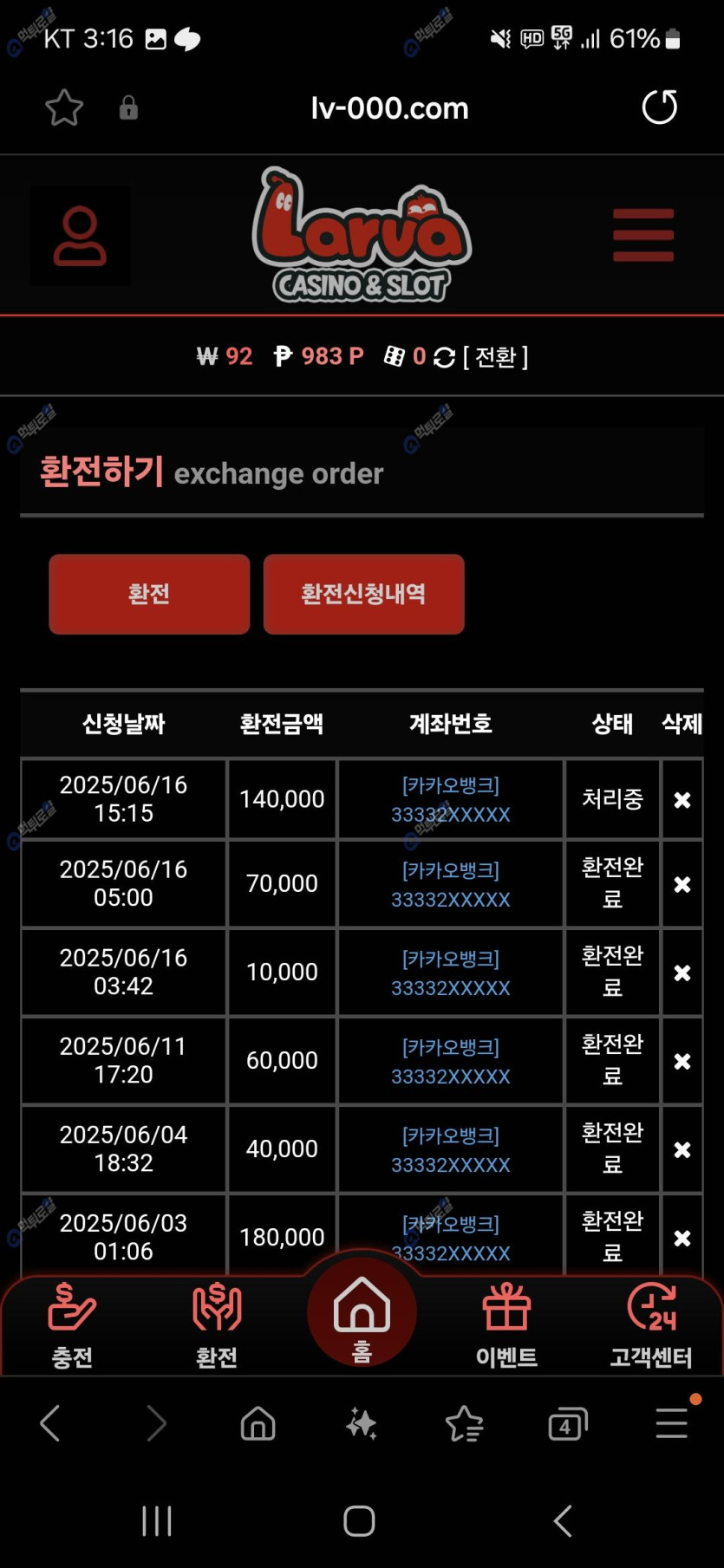This screenshot has width=724, height=1568.
Task: Open the user profile icon
Action: point(80,236)
